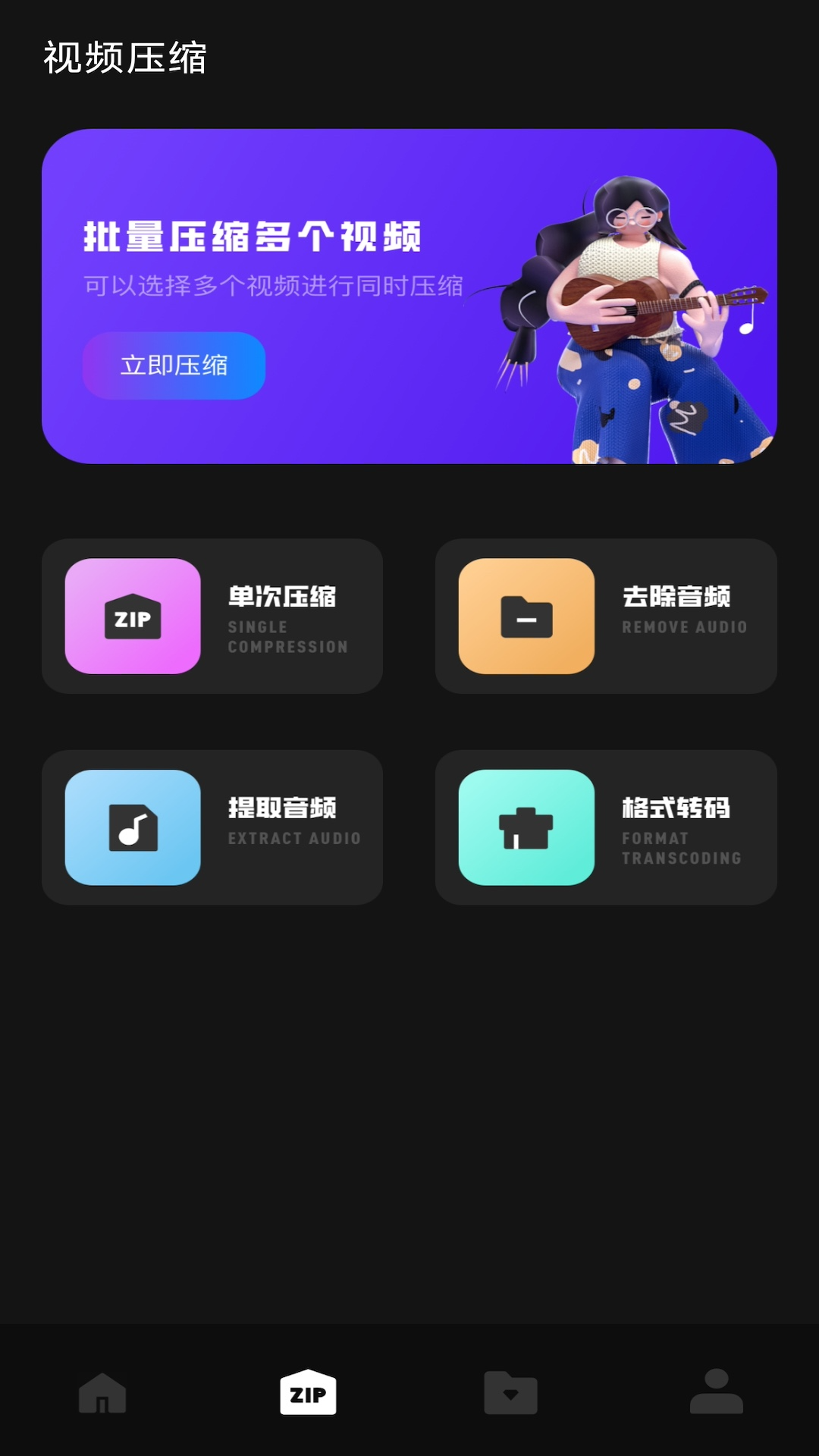Screen dimensions: 819x1456
Task: Open 去除音频 remove audio
Action: [606, 616]
